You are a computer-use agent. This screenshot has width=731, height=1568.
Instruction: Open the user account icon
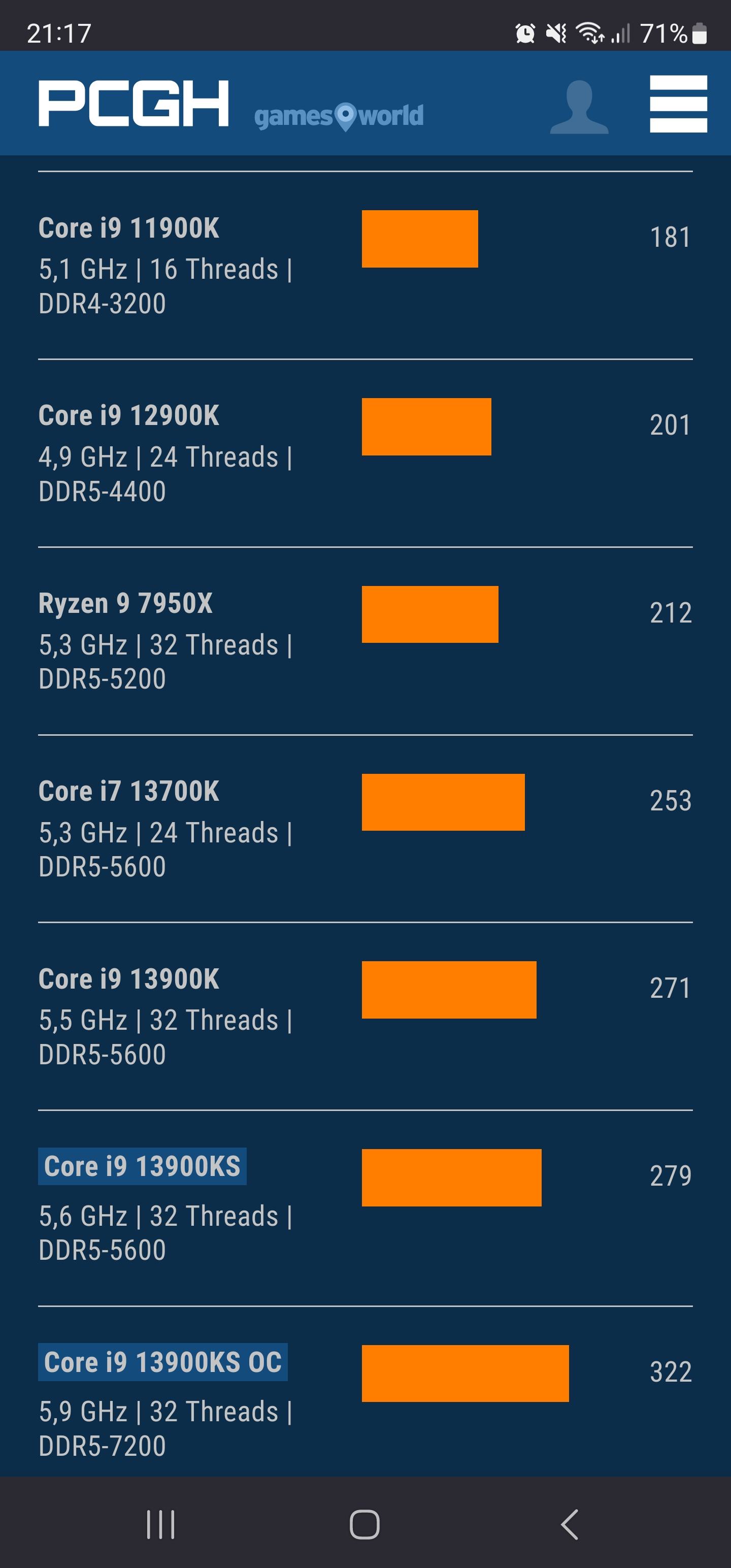click(579, 107)
